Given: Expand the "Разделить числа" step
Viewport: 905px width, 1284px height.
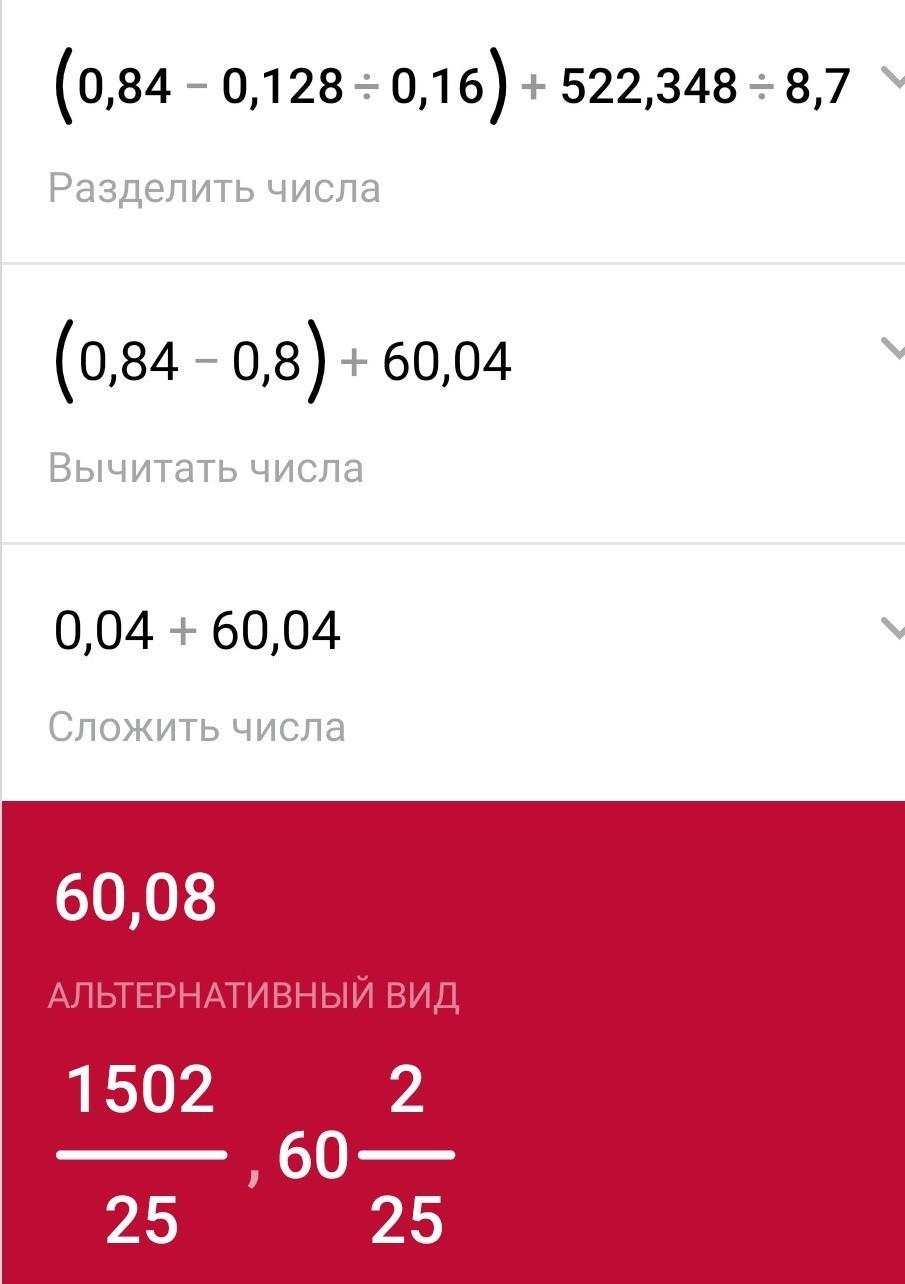Looking at the screenshot, I should tap(893, 79).
